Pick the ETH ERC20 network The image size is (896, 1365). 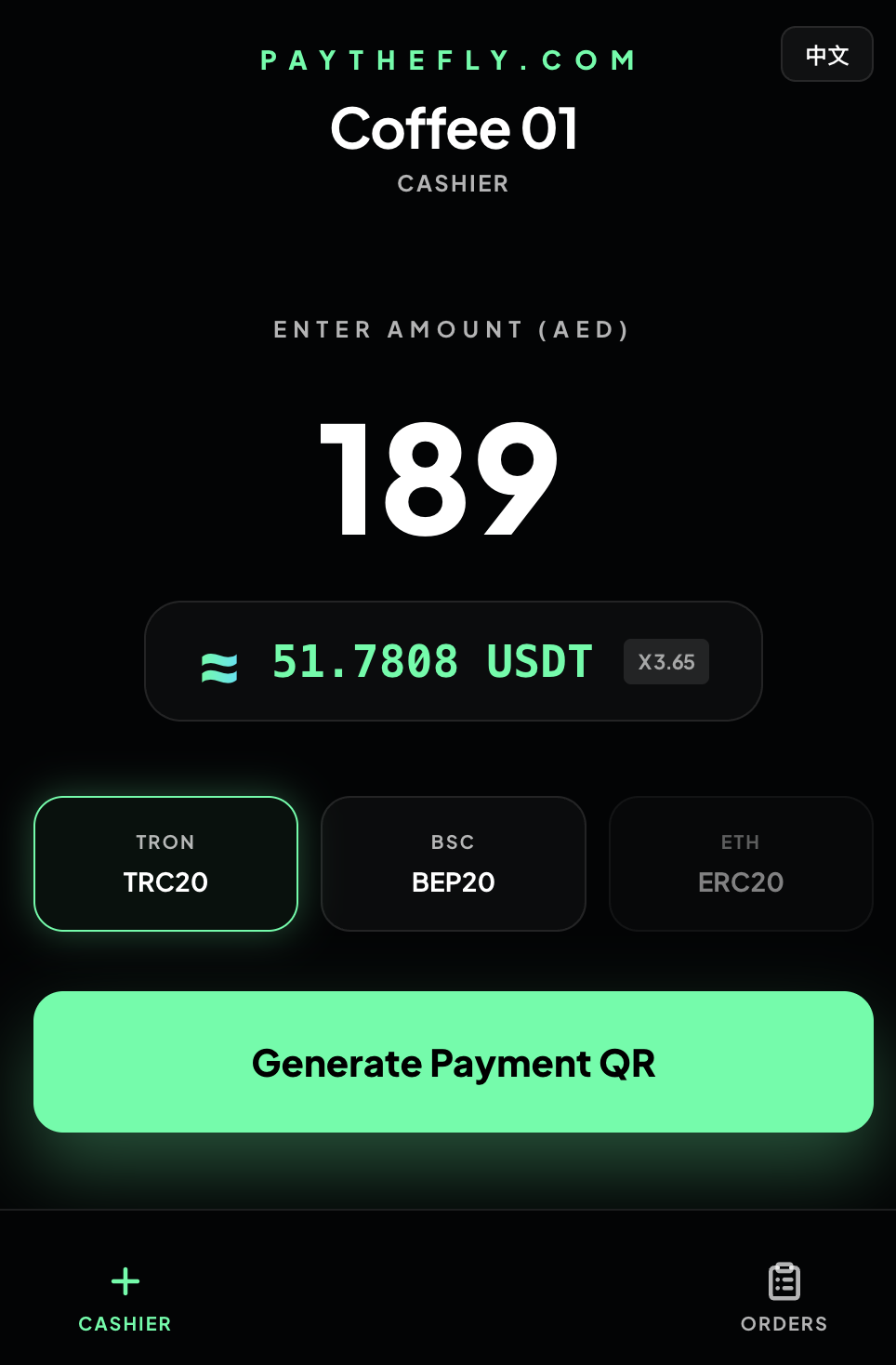[740, 864]
